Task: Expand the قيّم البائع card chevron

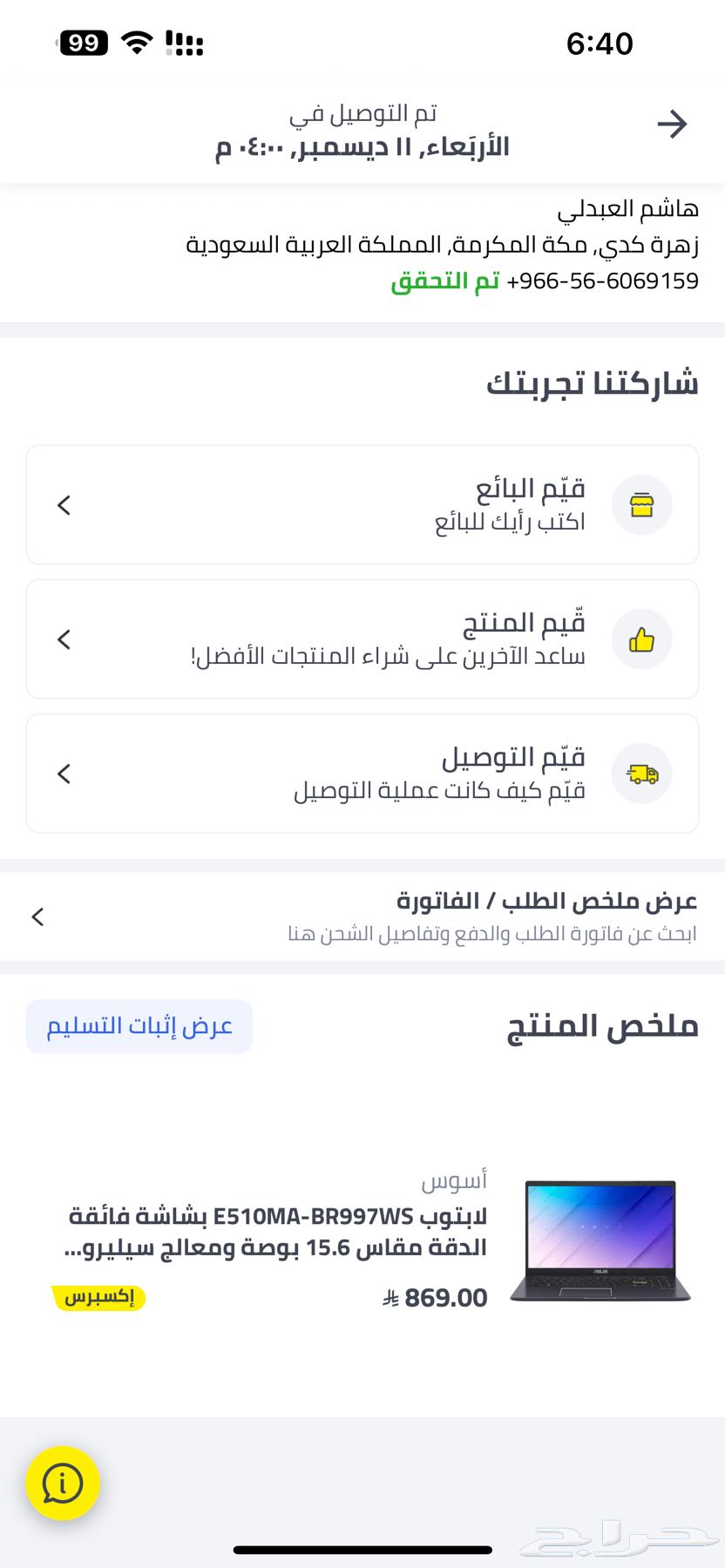Action: (64, 505)
